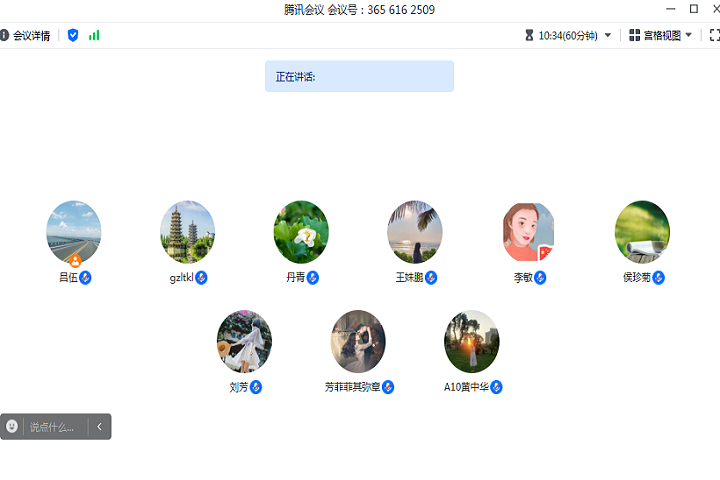Select participant gzltkl's avatar
This screenshot has width=720, height=480.
tap(188, 232)
